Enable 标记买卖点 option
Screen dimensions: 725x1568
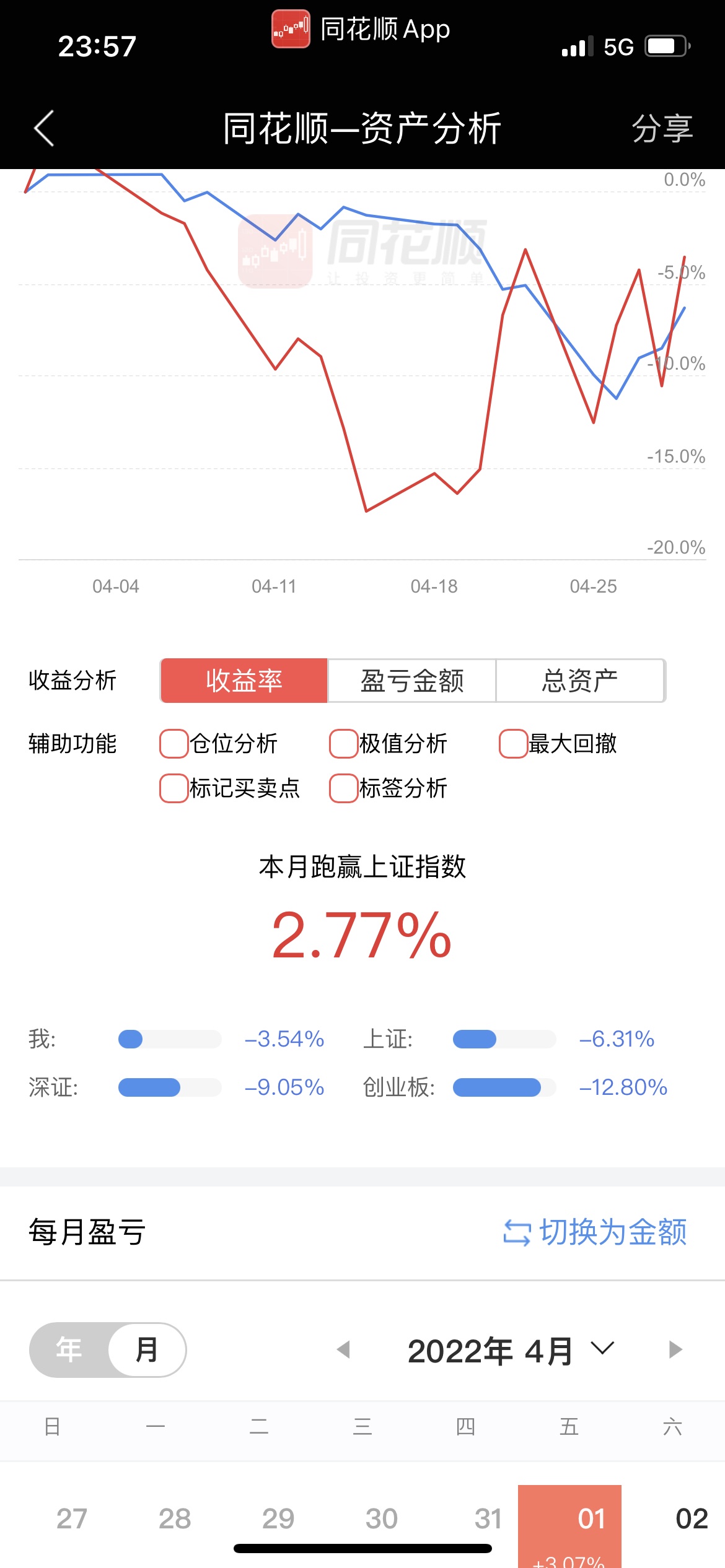174,788
